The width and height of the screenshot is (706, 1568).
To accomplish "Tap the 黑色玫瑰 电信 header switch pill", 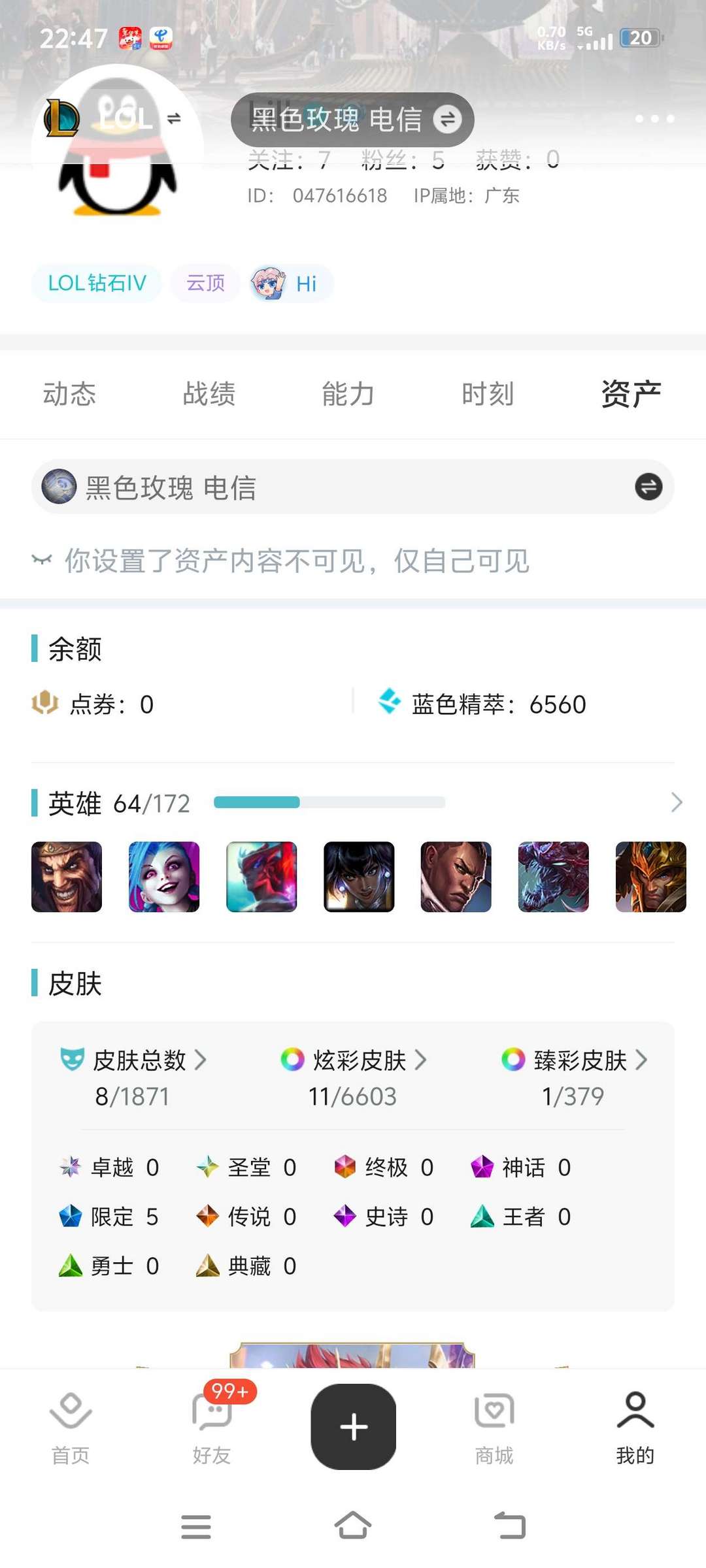I will pos(352,120).
